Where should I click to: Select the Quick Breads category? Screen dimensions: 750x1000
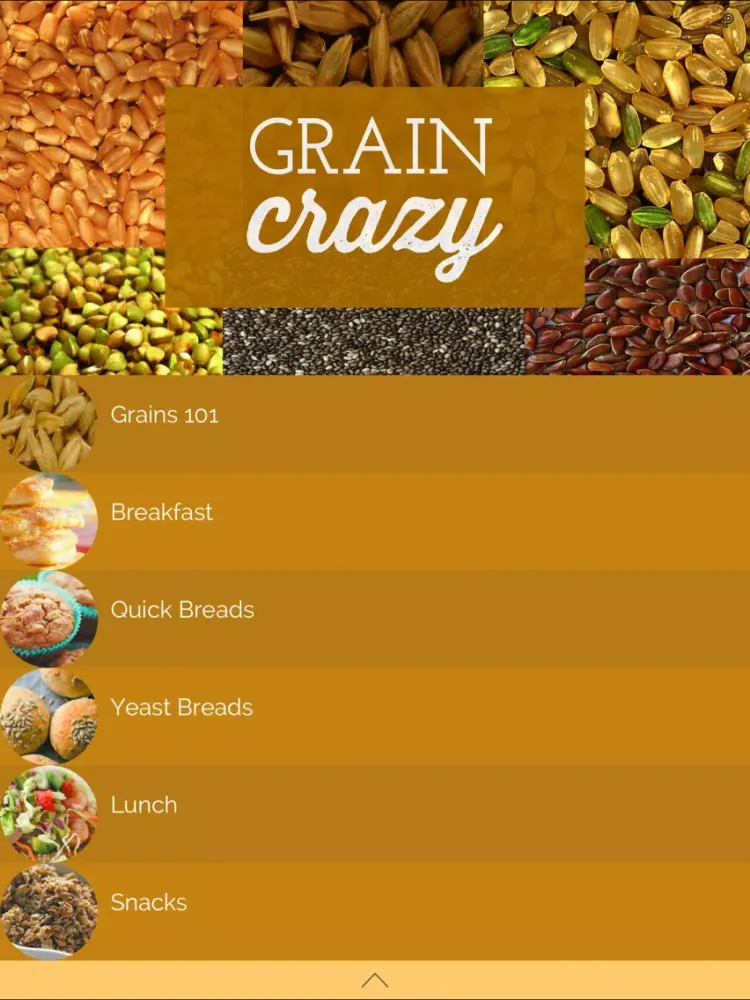(x=182, y=610)
